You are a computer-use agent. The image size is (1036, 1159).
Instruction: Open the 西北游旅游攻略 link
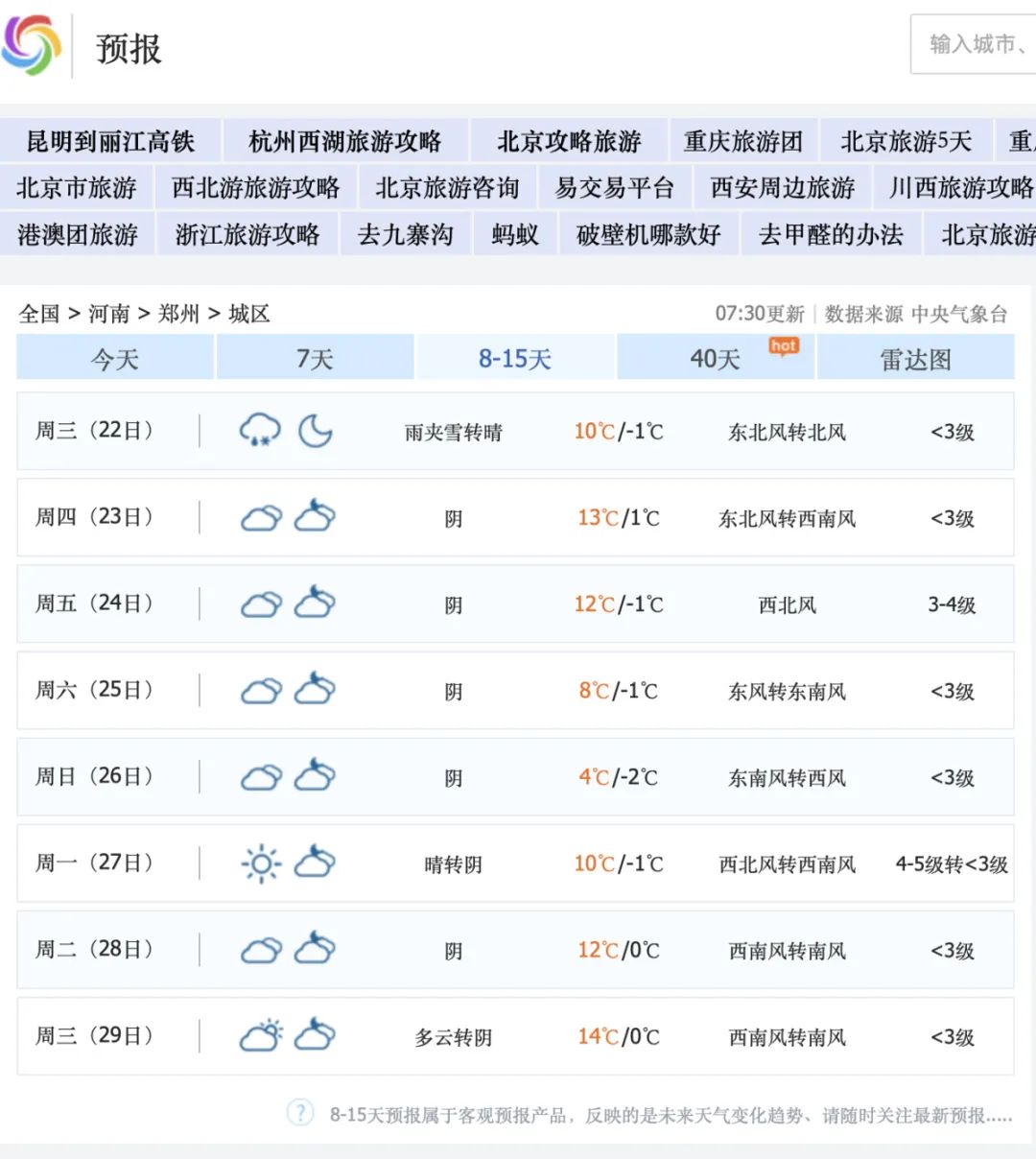coord(256,187)
